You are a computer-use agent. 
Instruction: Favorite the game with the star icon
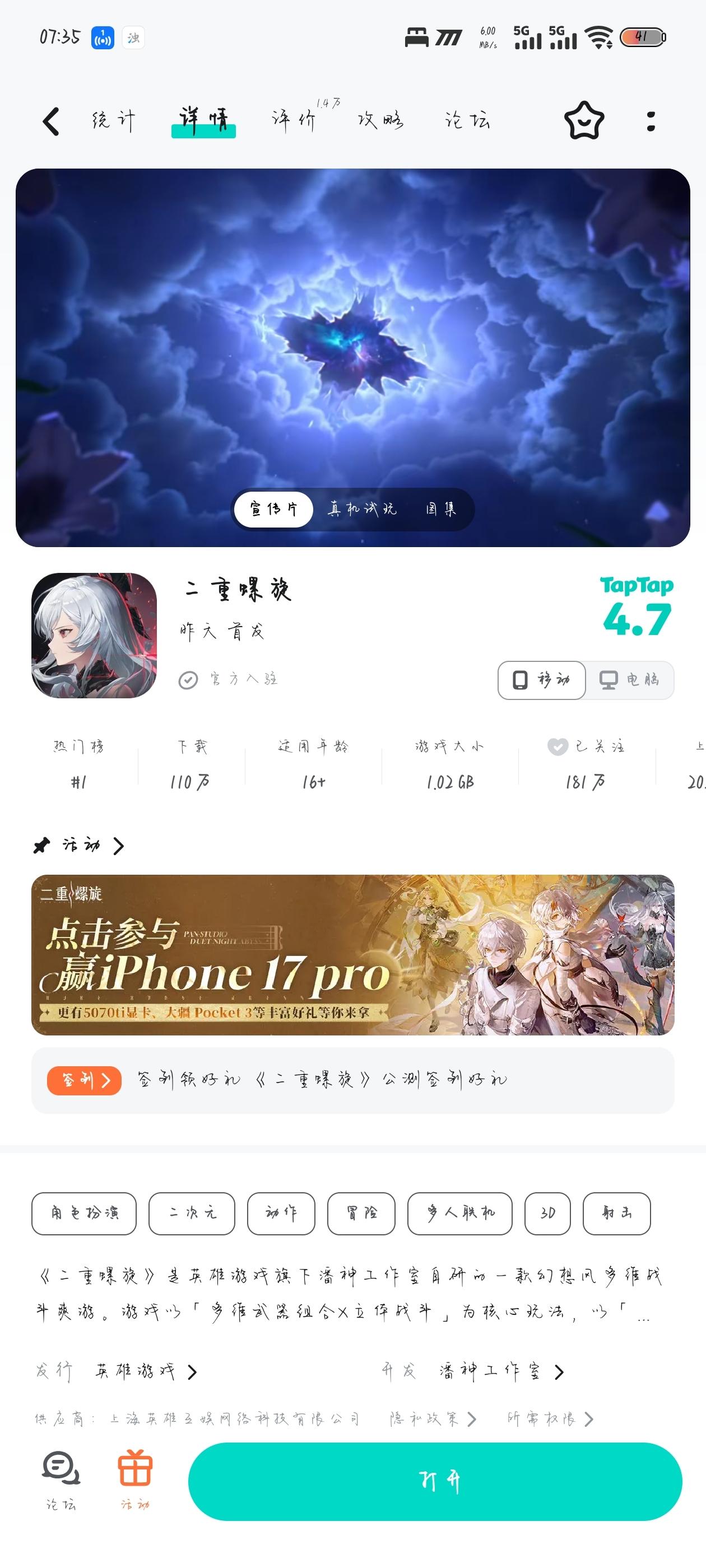583,120
